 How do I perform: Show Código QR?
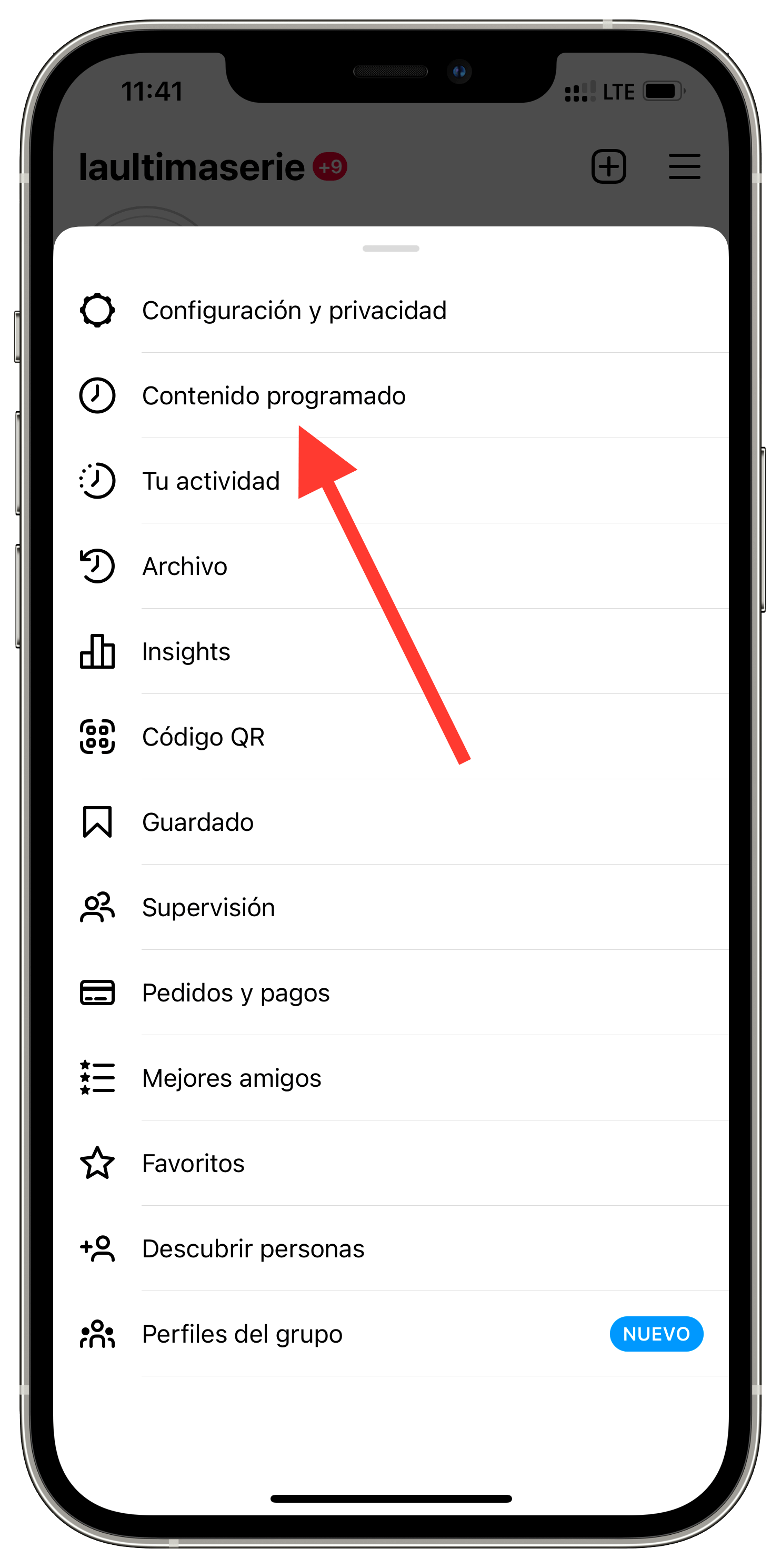(x=203, y=737)
